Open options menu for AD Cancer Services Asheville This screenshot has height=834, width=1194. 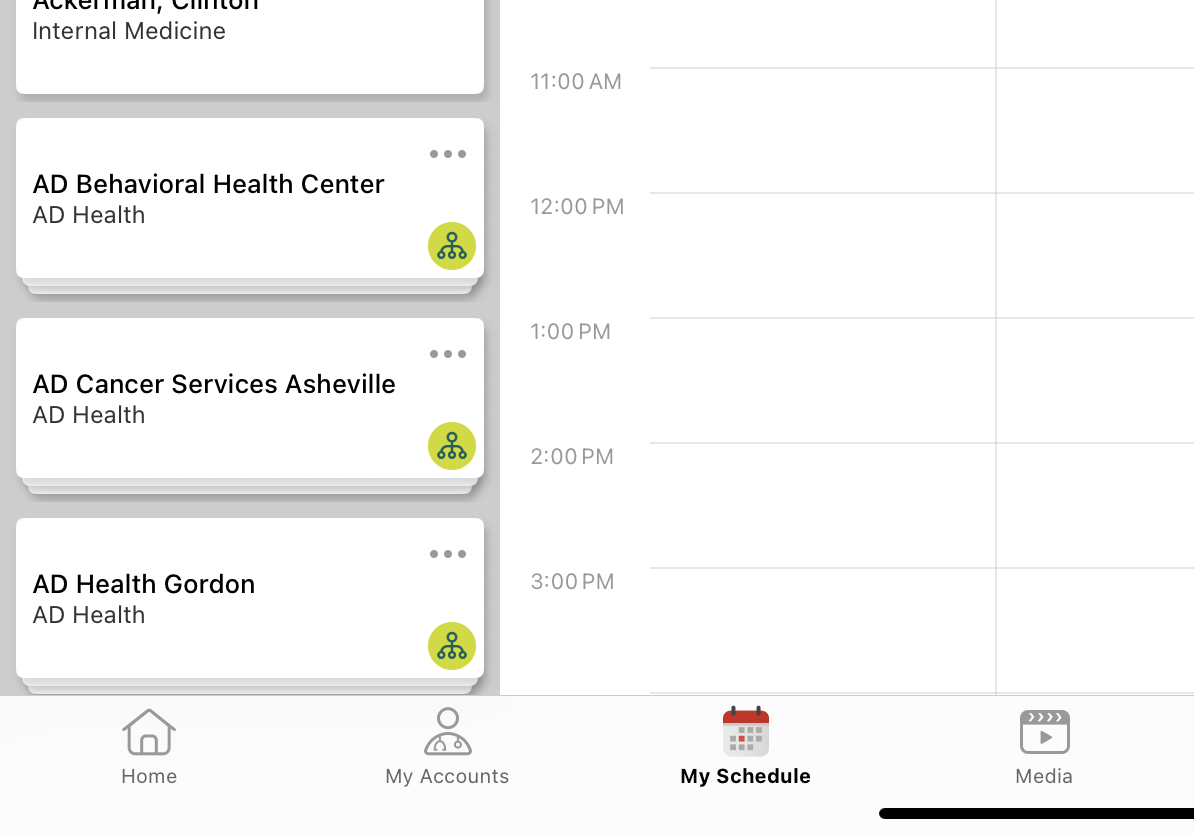coord(448,354)
